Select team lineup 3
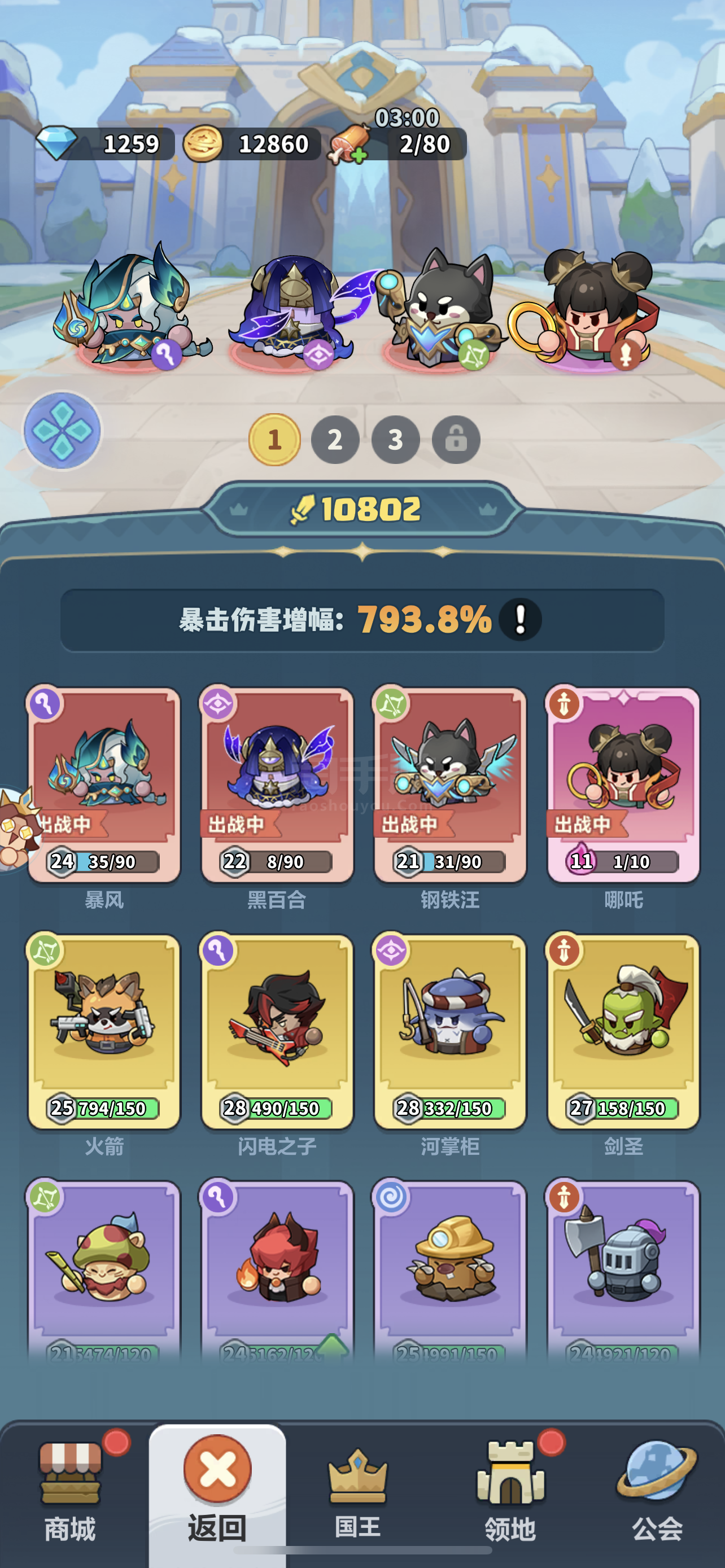Image resolution: width=725 pixels, height=1568 pixels. (x=396, y=440)
